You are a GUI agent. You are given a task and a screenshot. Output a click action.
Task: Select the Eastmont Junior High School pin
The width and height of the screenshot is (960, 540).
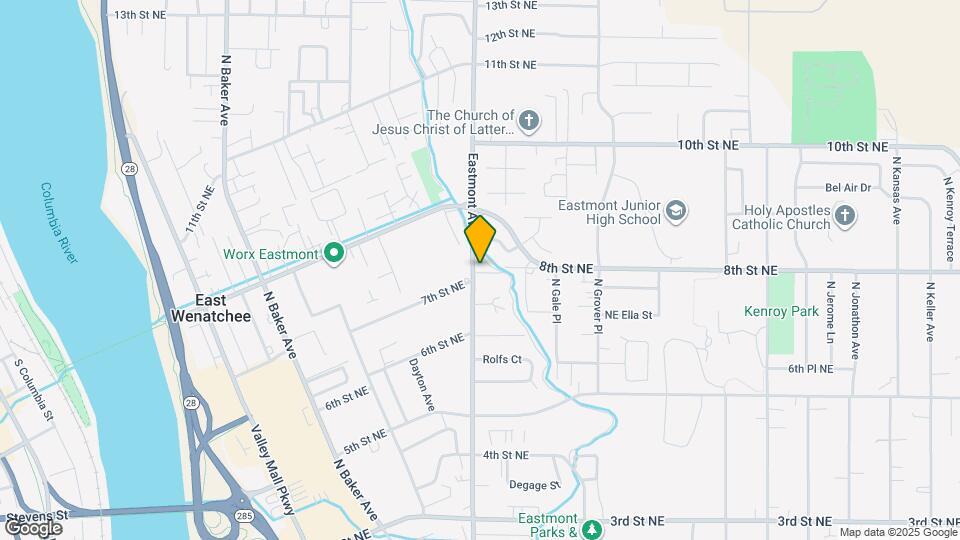(676, 211)
